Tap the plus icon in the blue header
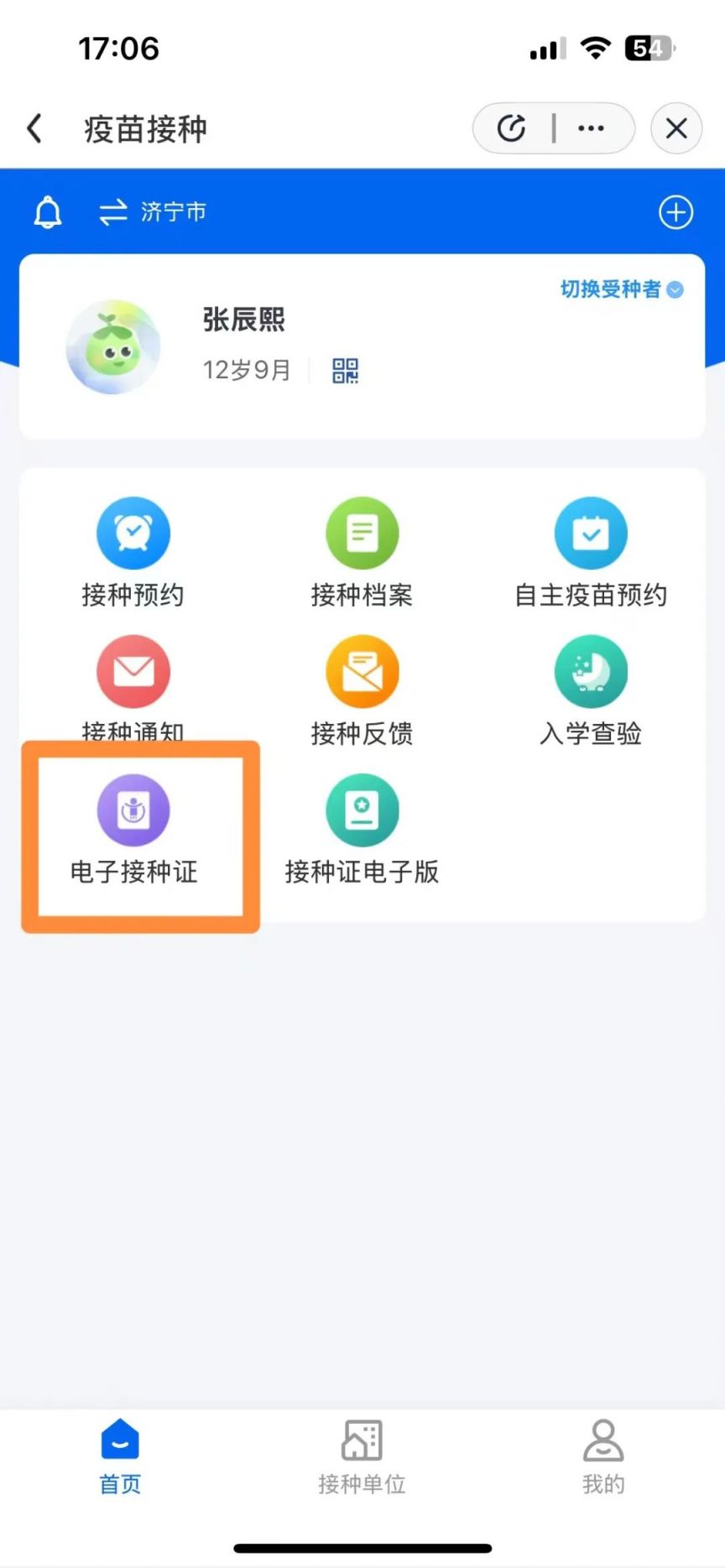Image resolution: width=725 pixels, height=1568 pixels. click(675, 212)
